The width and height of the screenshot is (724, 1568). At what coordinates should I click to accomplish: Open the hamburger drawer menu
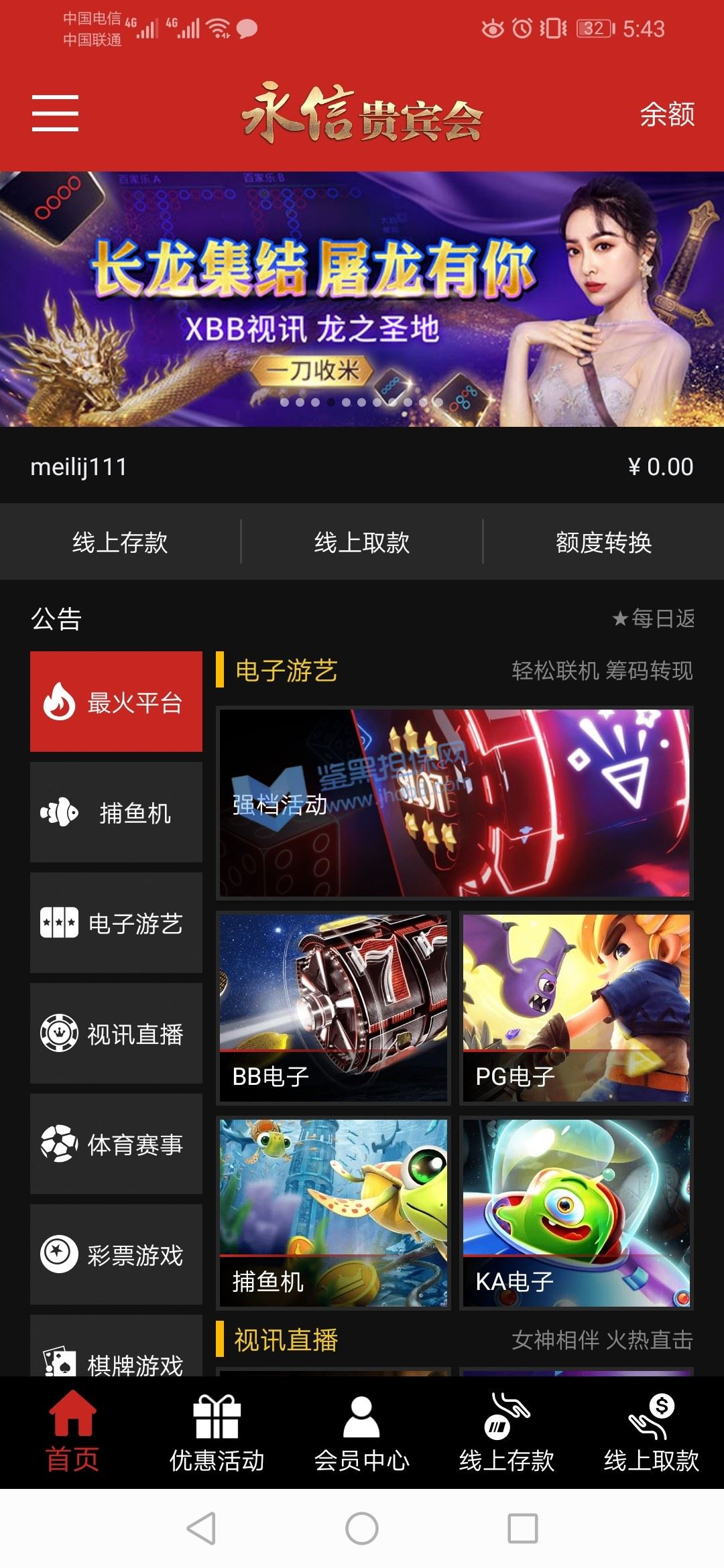[x=55, y=113]
